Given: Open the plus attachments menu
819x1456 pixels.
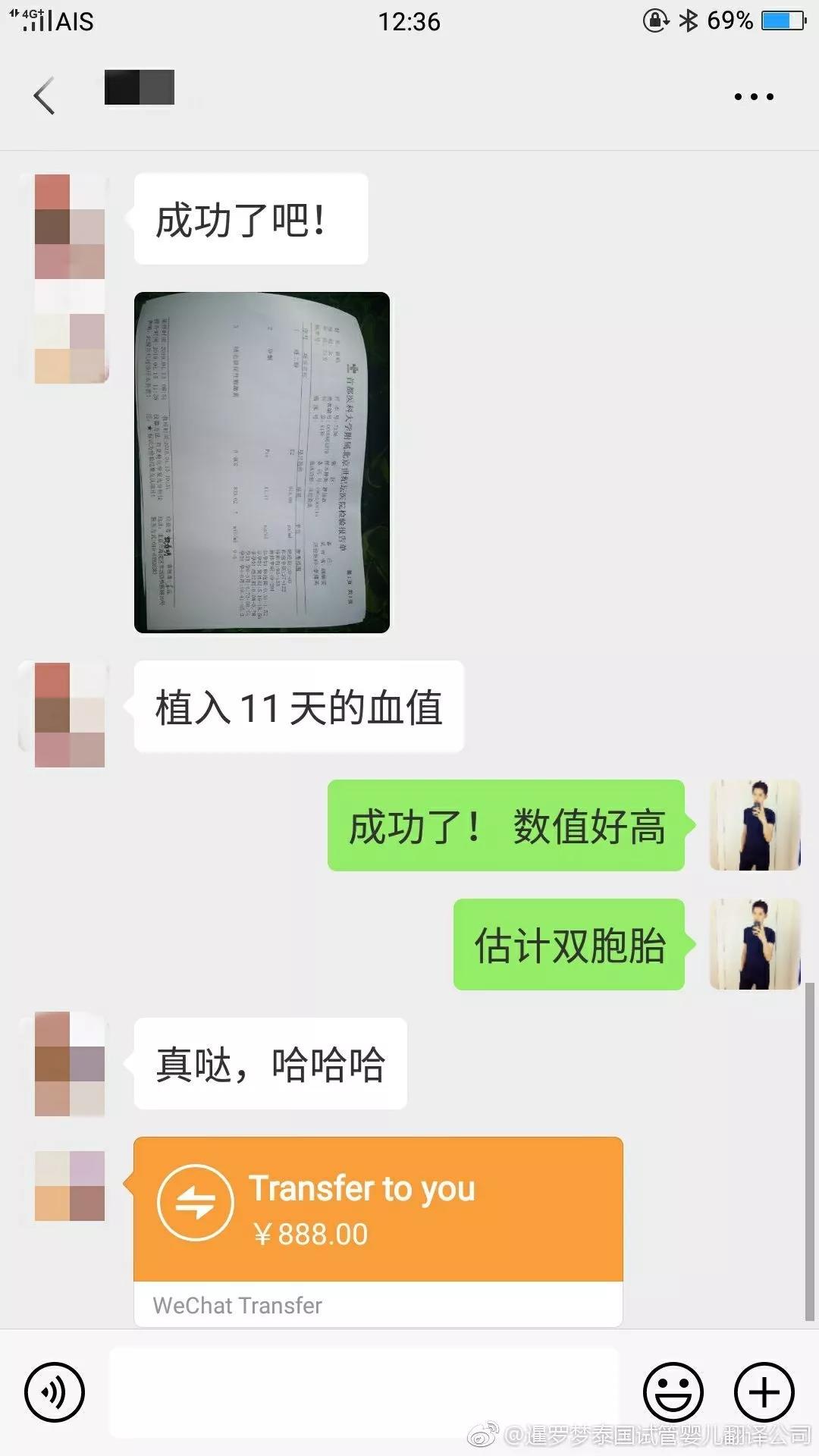Looking at the screenshot, I should 764,1392.
